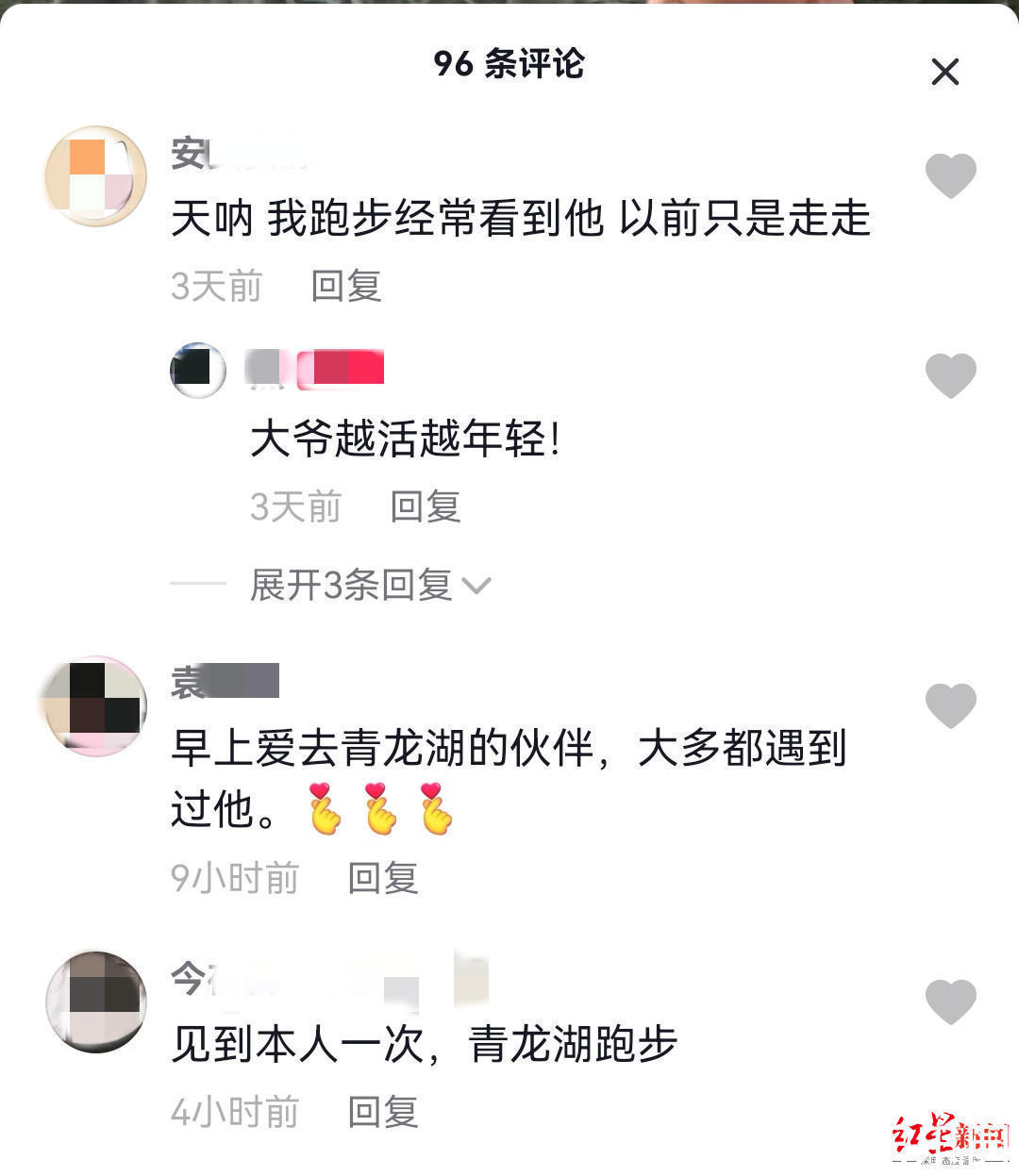This screenshot has width=1019, height=1176.
Task: Tap the chevron next to 展开3条回复
Action: pyautogui.click(x=479, y=586)
